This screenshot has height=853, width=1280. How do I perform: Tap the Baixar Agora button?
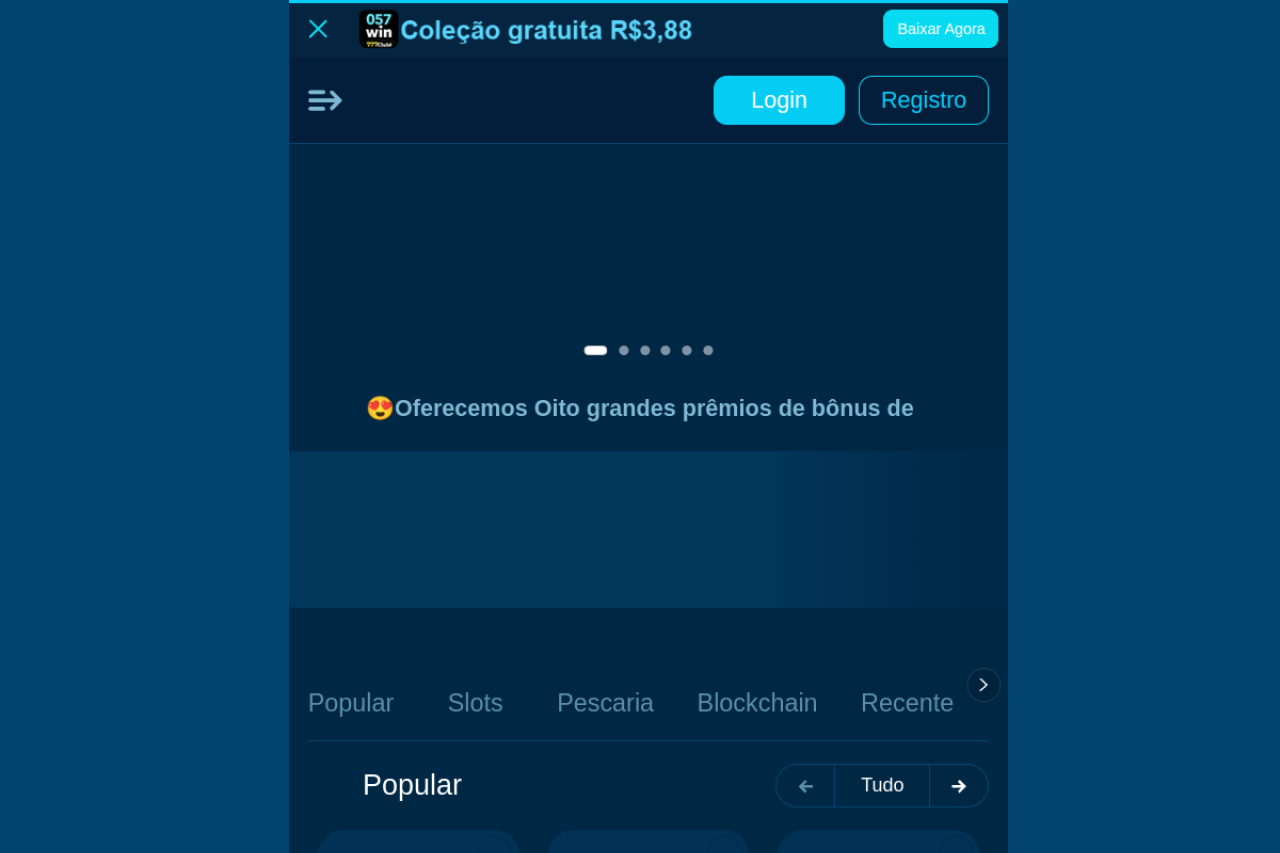click(x=940, y=29)
